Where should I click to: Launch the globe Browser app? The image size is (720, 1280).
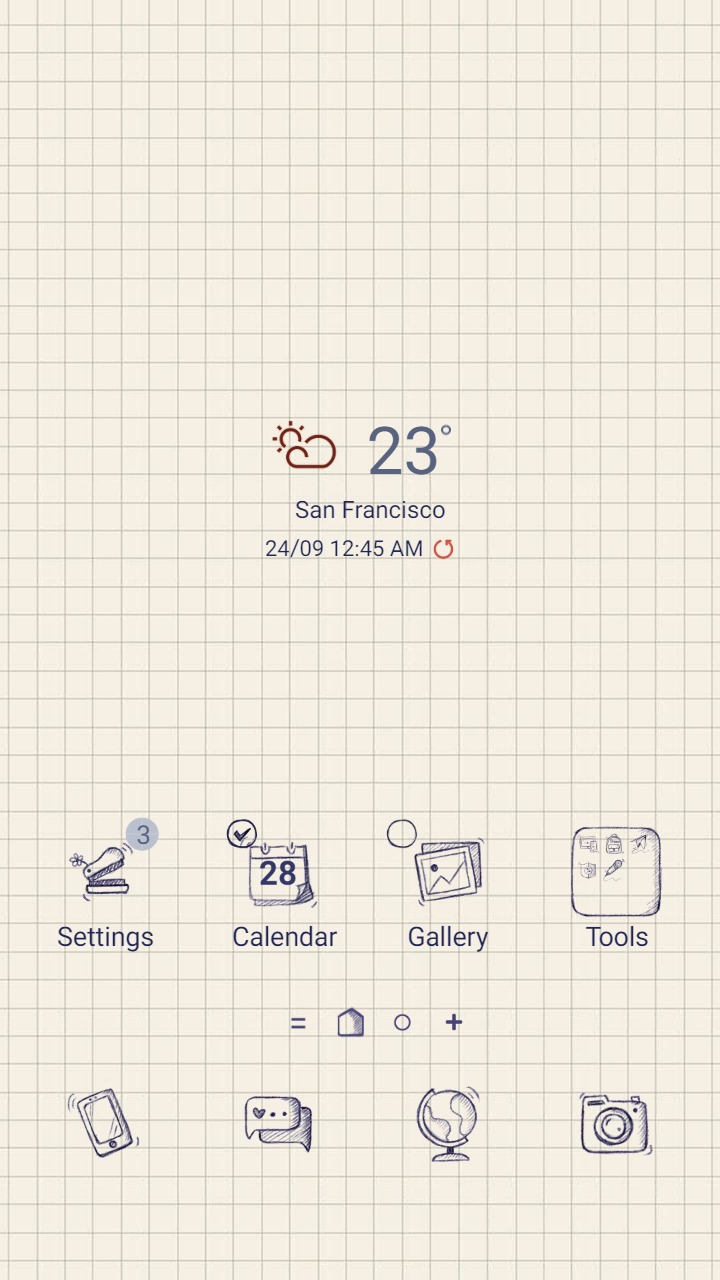click(x=447, y=1124)
